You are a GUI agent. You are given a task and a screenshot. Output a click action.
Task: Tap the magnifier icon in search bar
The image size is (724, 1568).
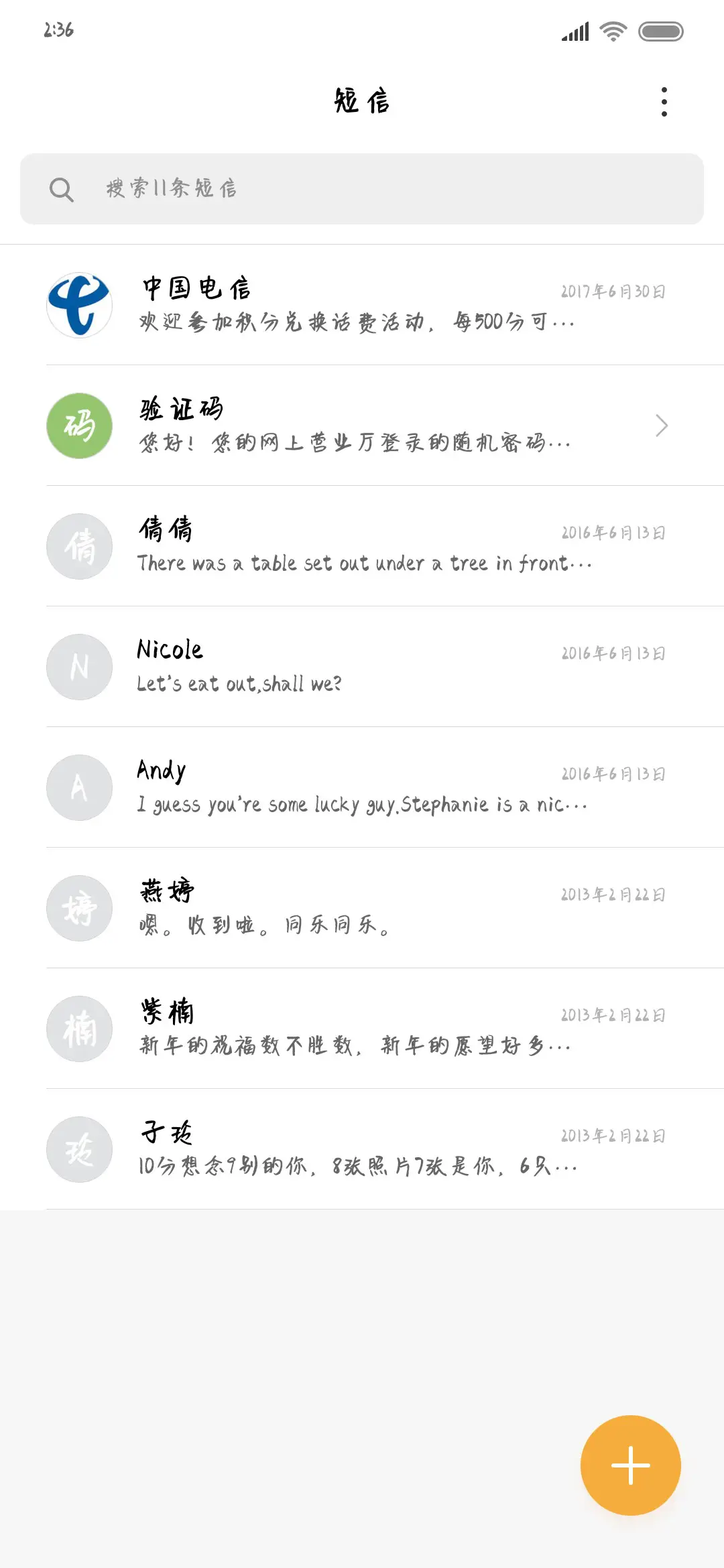click(x=62, y=190)
